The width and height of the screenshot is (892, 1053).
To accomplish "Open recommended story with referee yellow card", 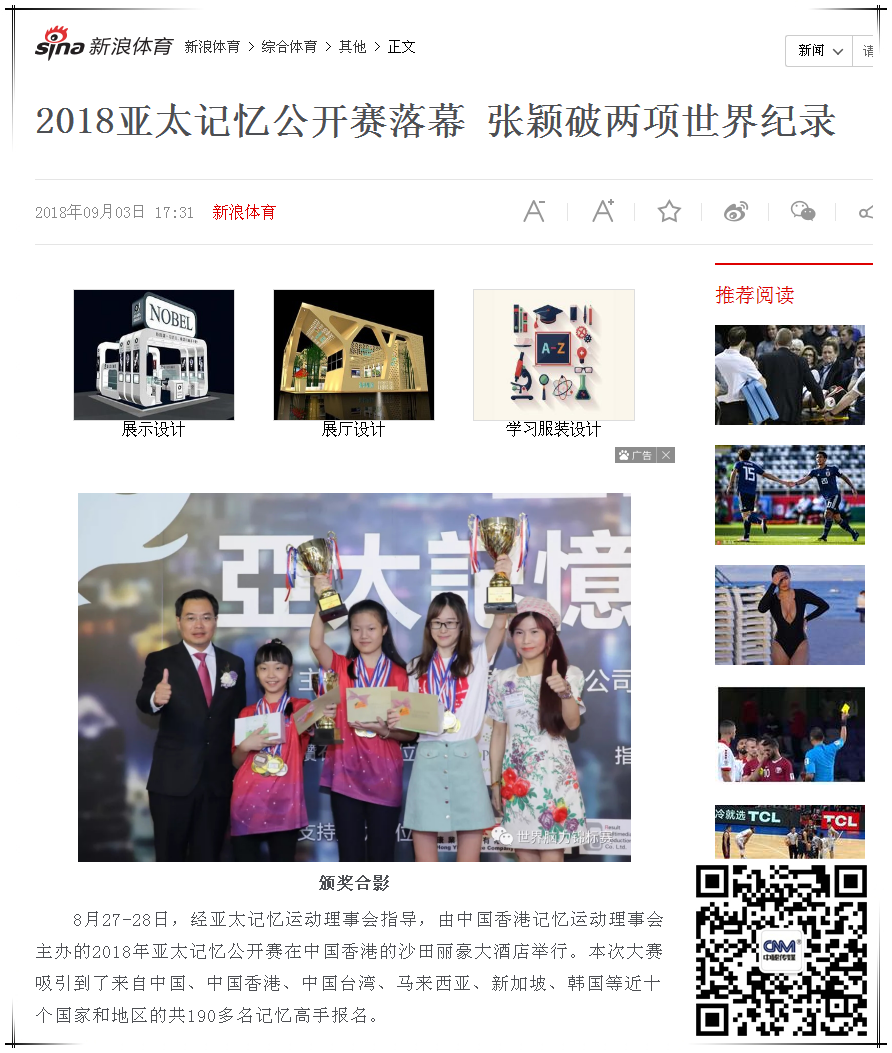I will tap(790, 734).
